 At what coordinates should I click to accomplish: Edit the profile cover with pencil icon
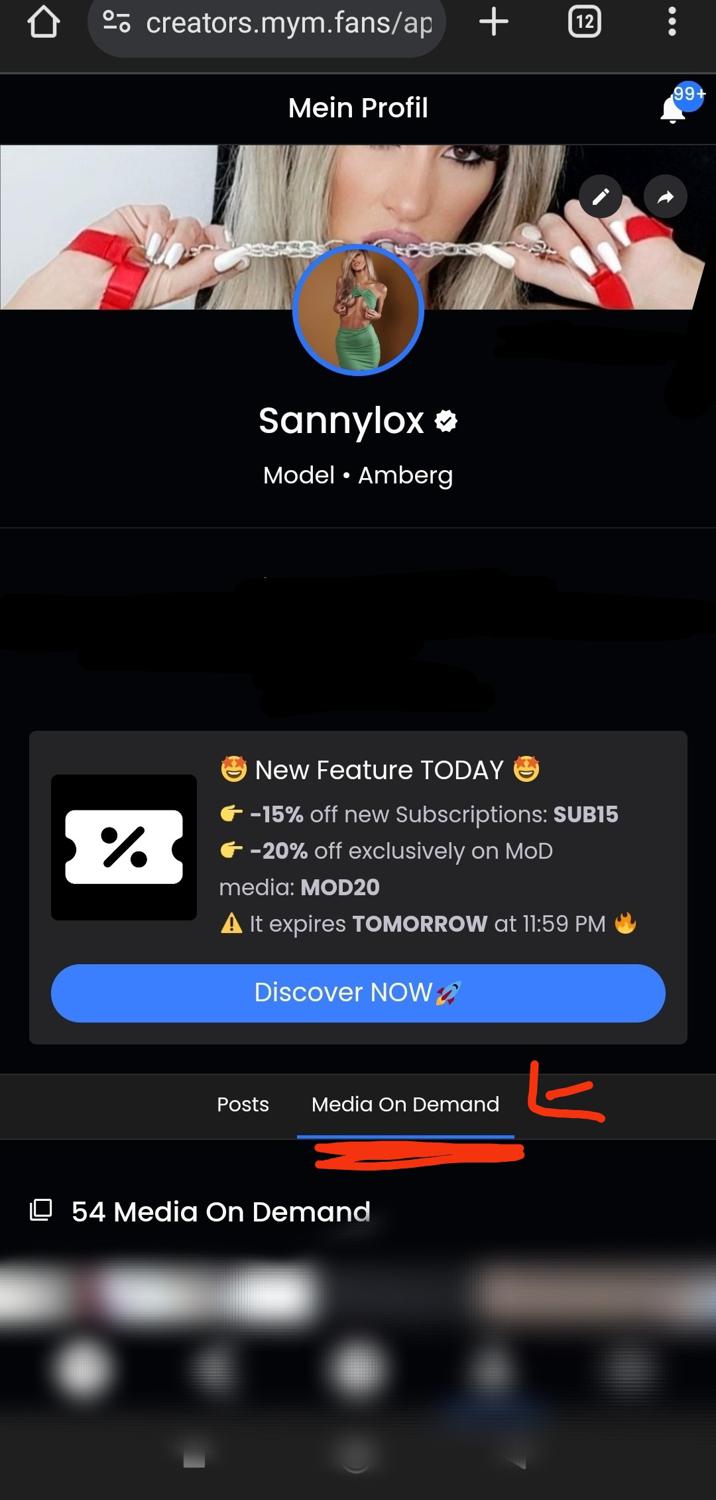[x=600, y=197]
